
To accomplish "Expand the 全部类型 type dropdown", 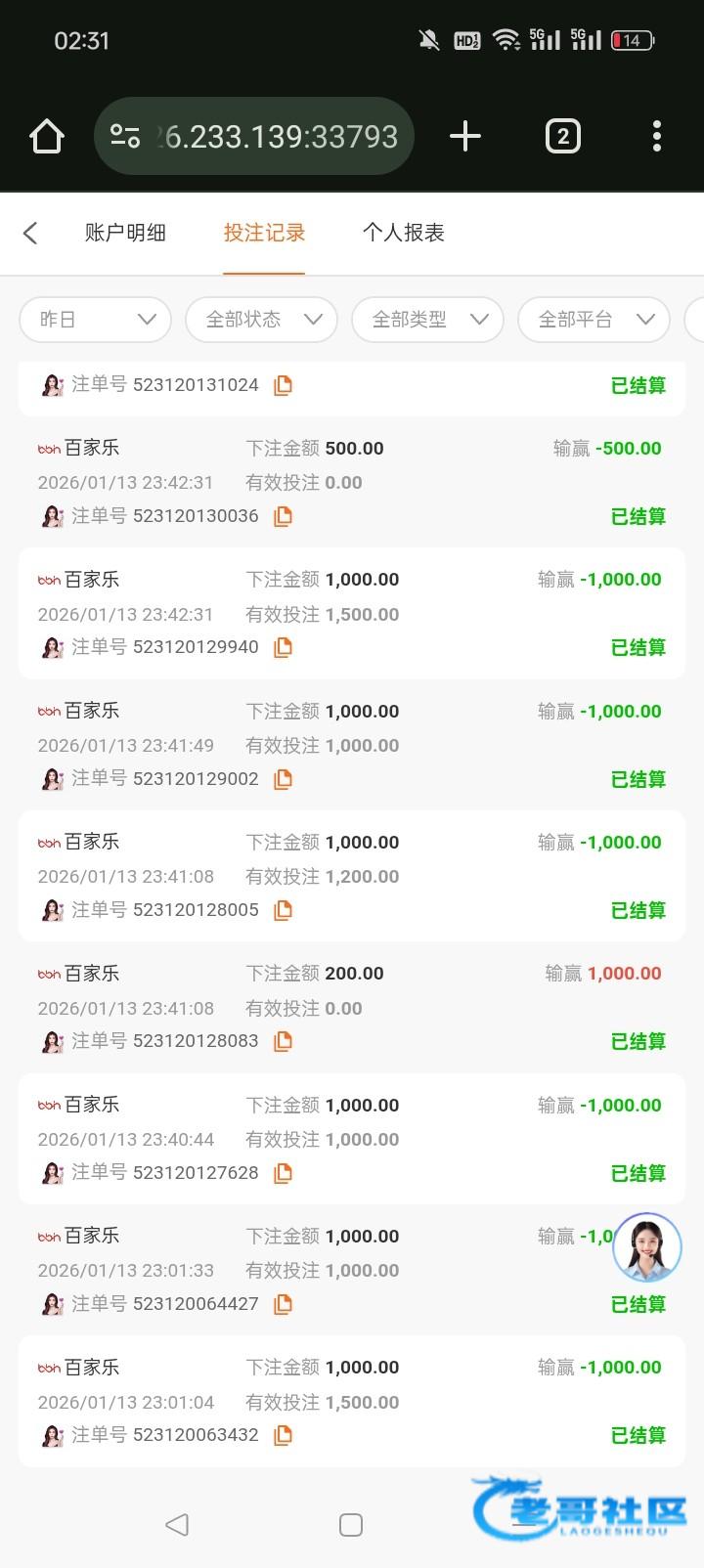I will click(x=428, y=320).
